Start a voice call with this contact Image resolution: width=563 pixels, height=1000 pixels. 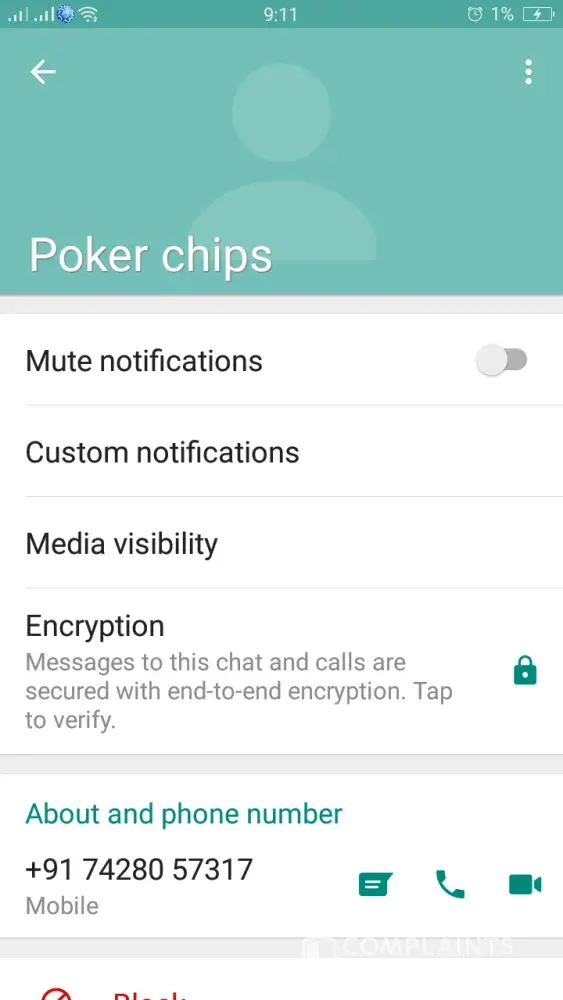click(x=450, y=885)
